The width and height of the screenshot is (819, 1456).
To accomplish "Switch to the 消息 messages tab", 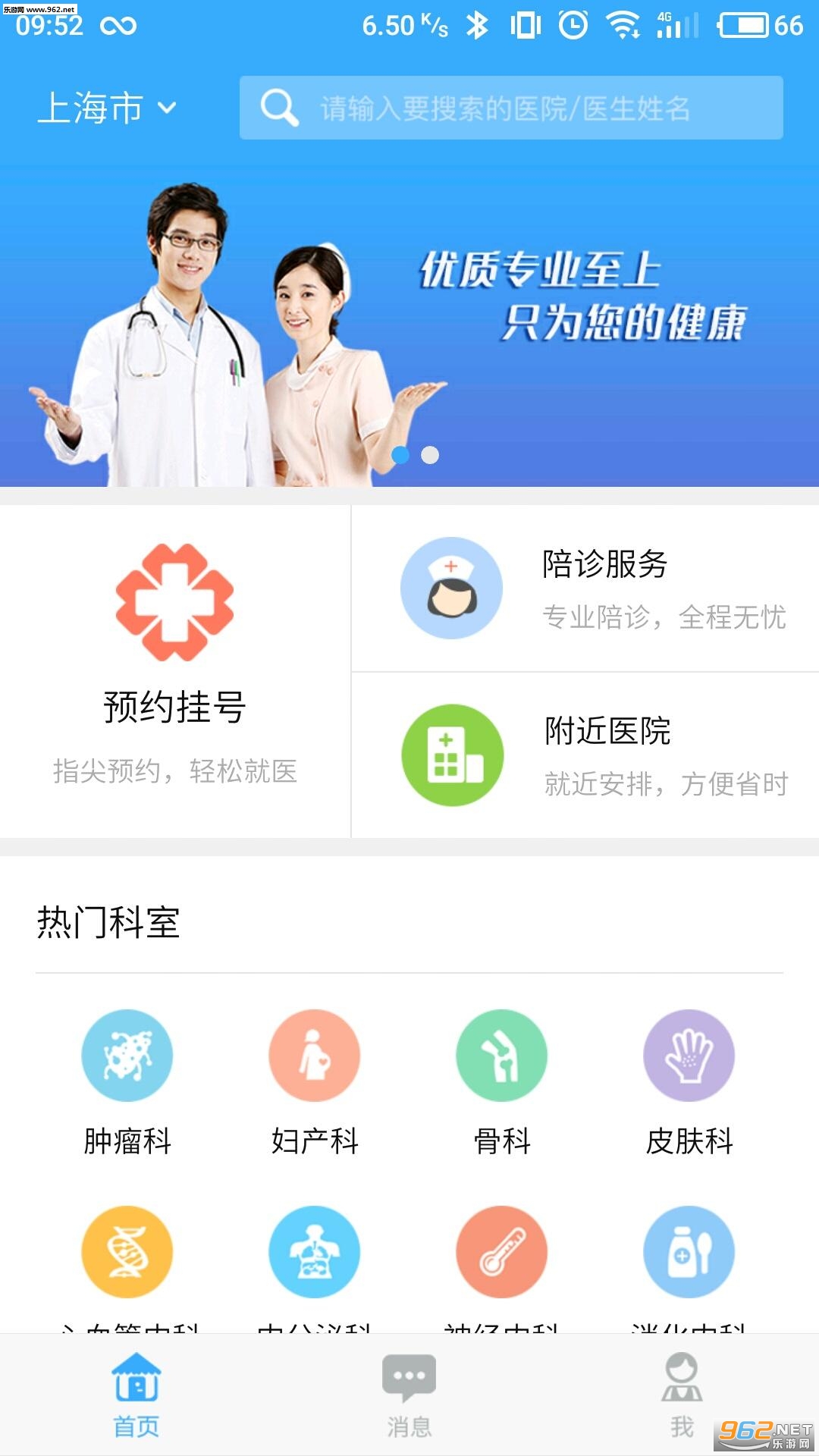I will pos(409,1395).
